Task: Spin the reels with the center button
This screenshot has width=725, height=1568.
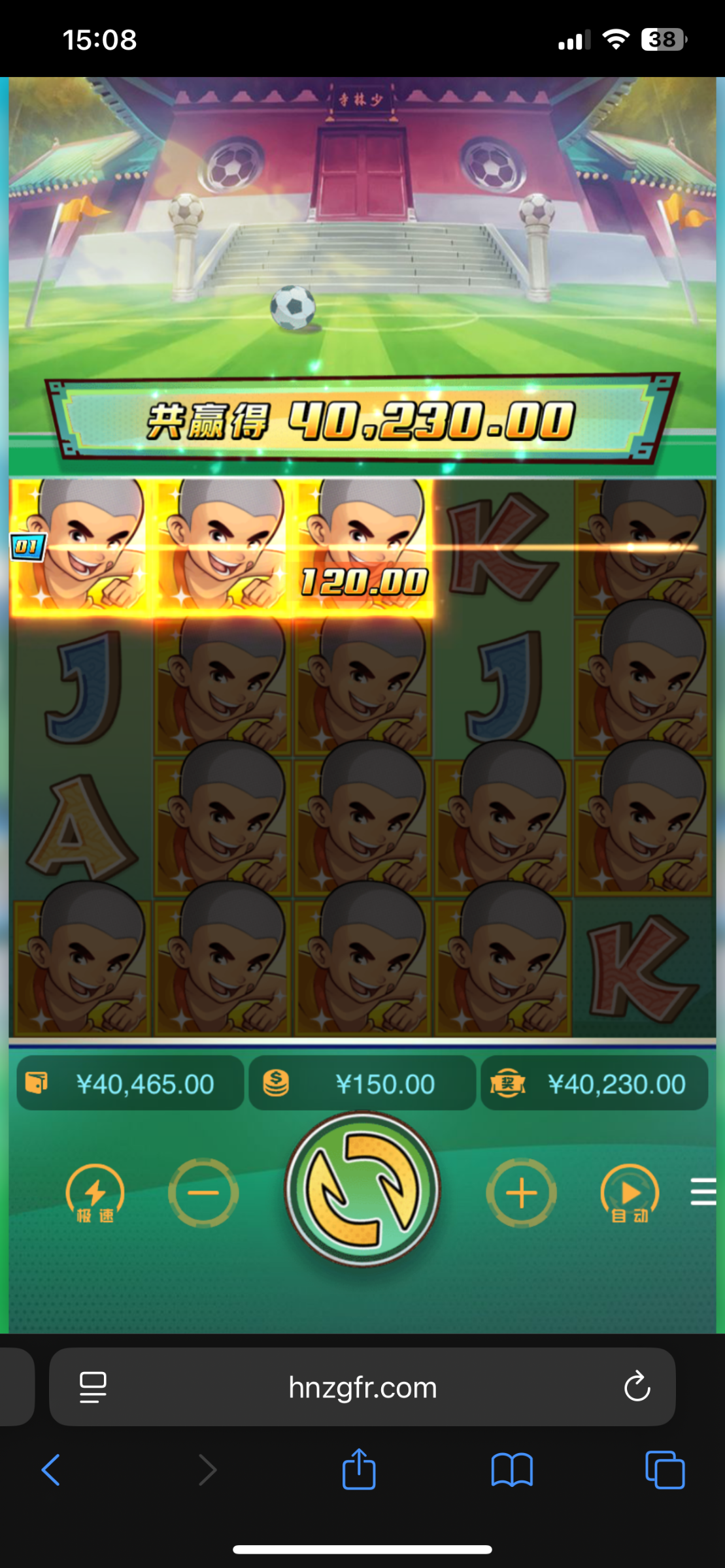Action: tap(362, 1189)
